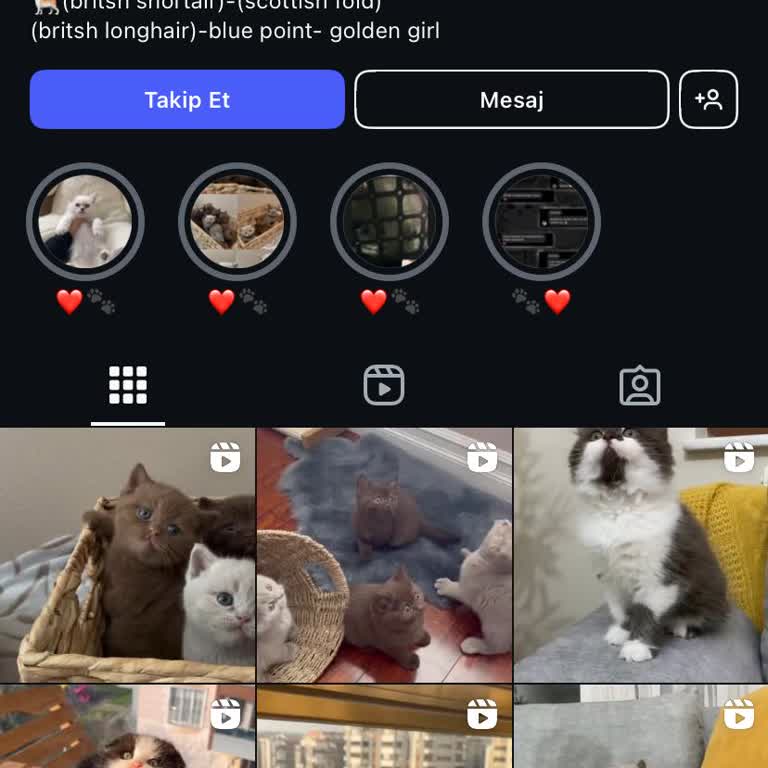Open the reel of grey-white cat looking up

pyautogui.click(x=641, y=555)
